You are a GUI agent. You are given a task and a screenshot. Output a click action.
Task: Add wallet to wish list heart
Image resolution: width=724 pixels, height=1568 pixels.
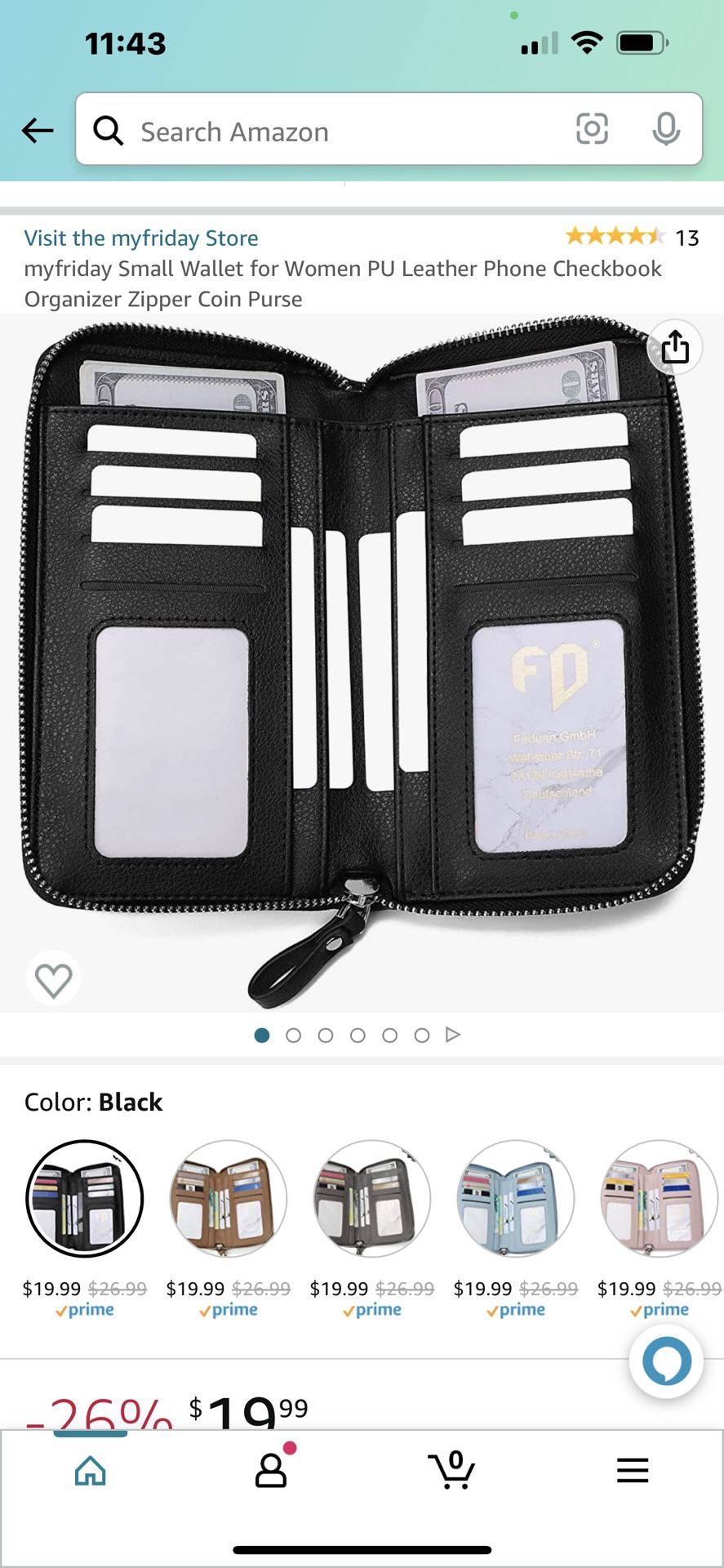[54, 978]
